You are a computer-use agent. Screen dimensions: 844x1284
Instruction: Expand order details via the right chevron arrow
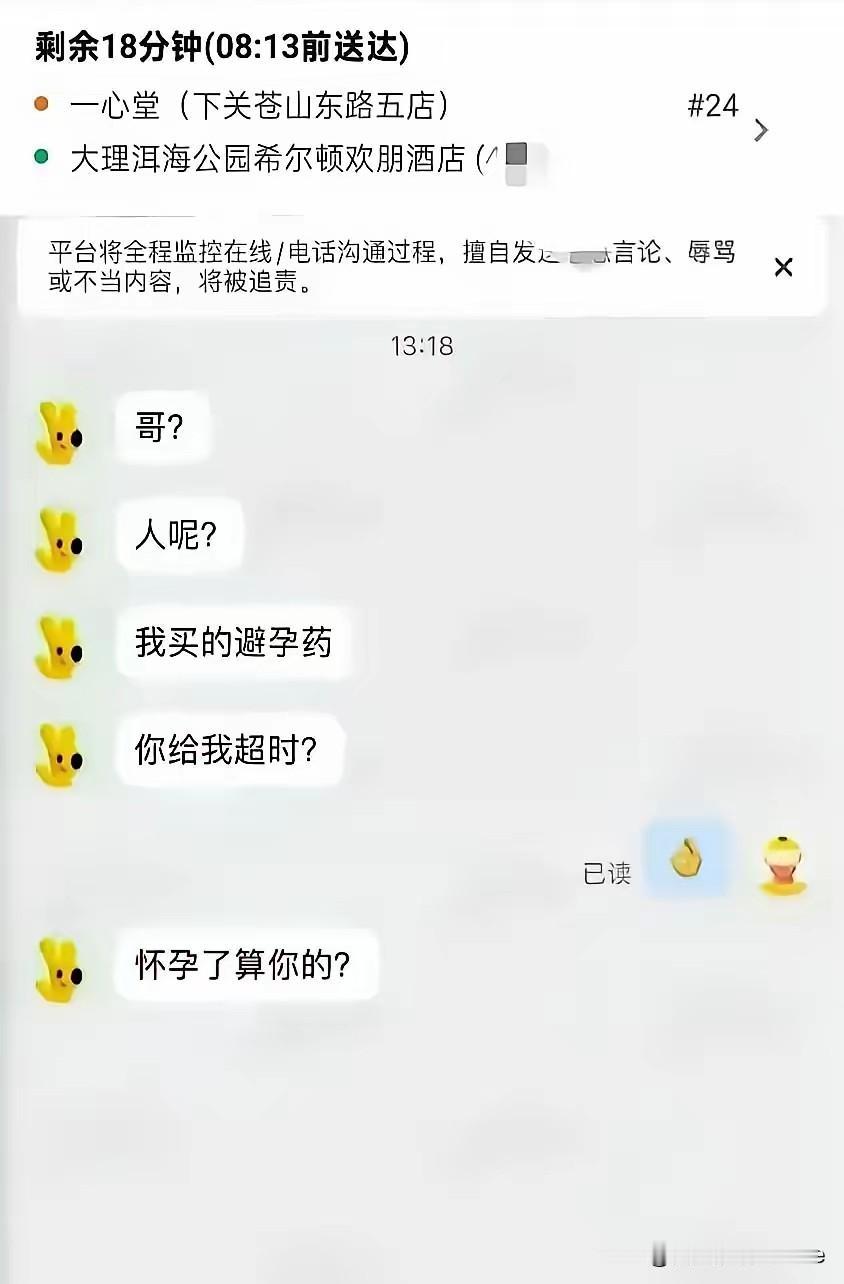click(x=760, y=130)
